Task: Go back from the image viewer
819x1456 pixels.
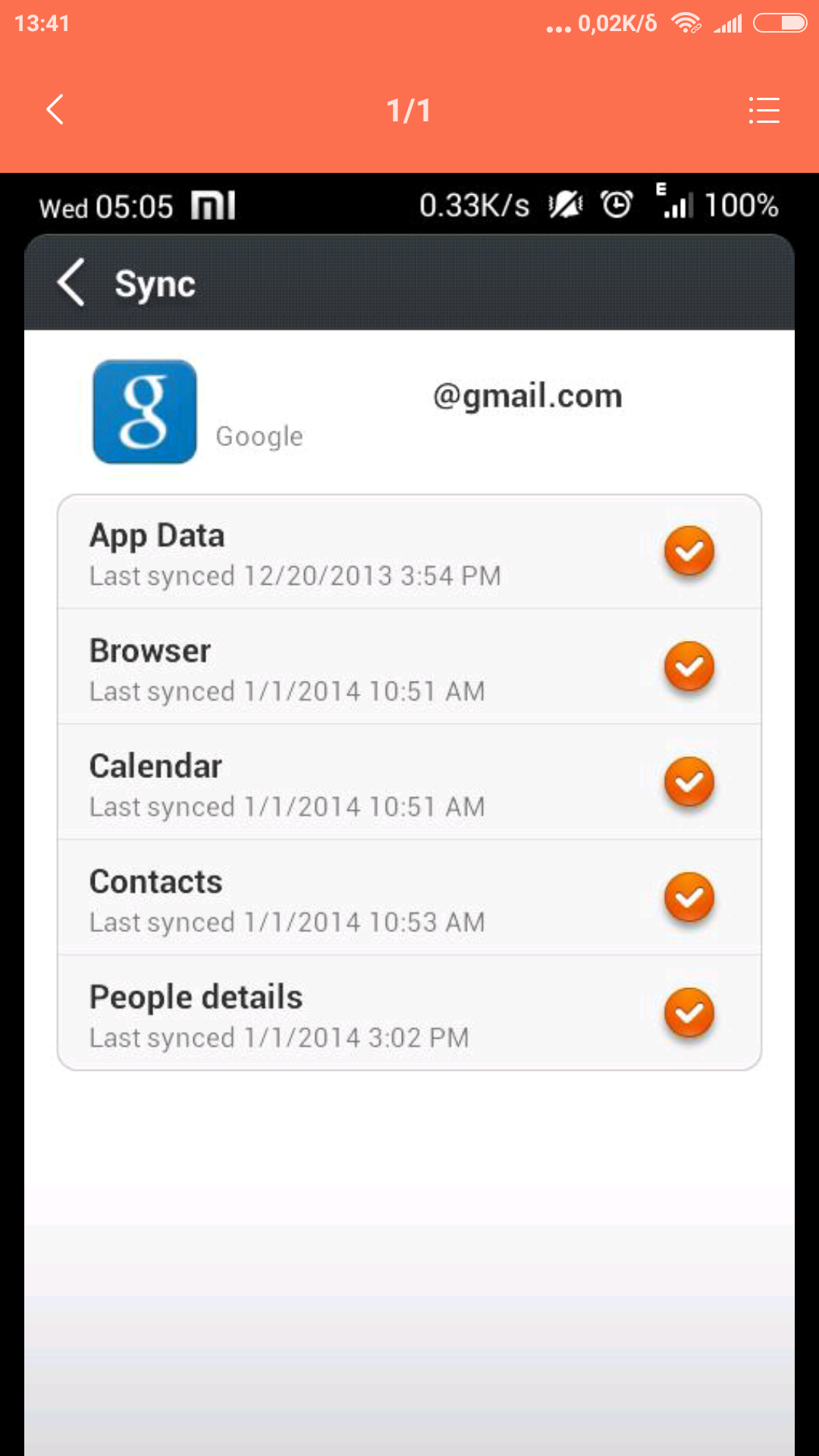Action: pos(55,110)
